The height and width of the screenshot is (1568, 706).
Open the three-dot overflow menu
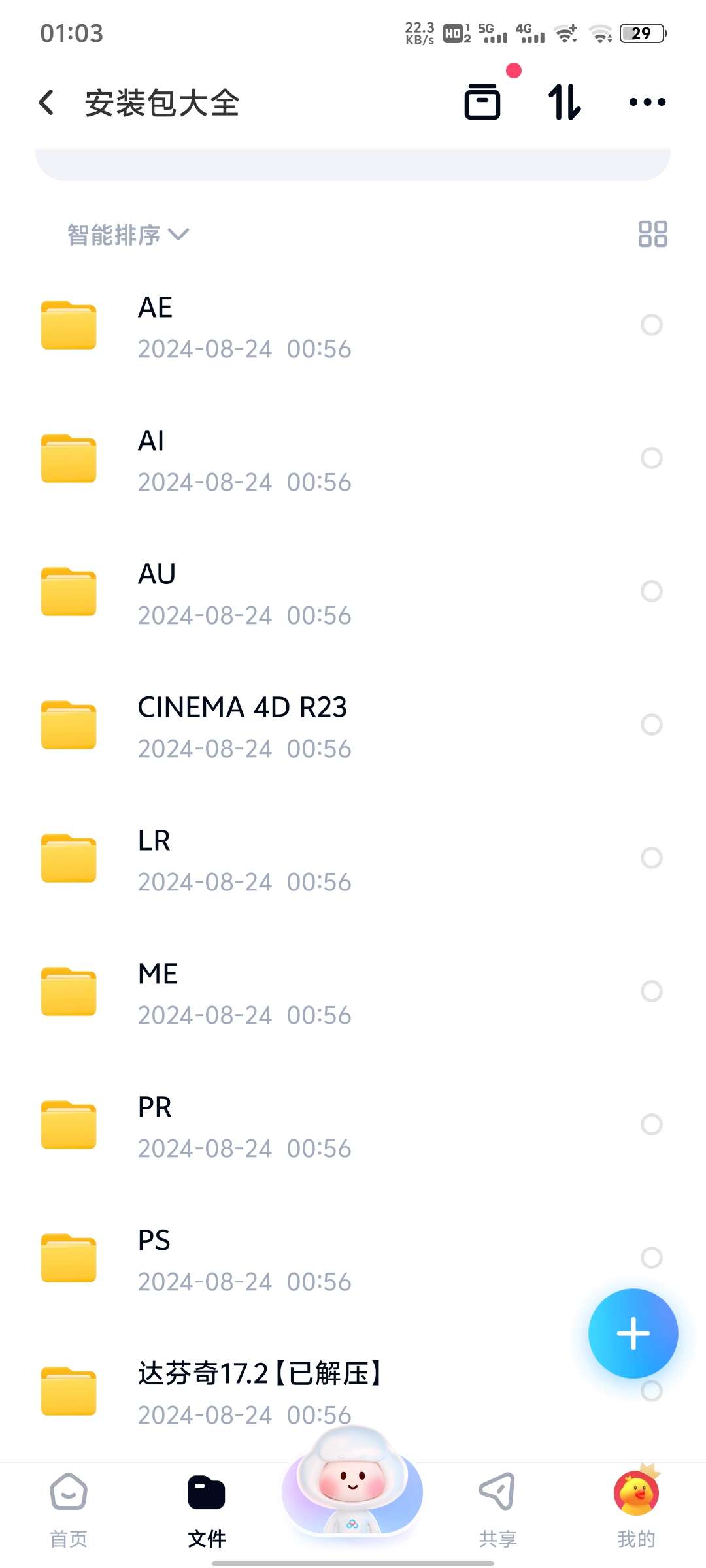pyautogui.click(x=647, y=103)
